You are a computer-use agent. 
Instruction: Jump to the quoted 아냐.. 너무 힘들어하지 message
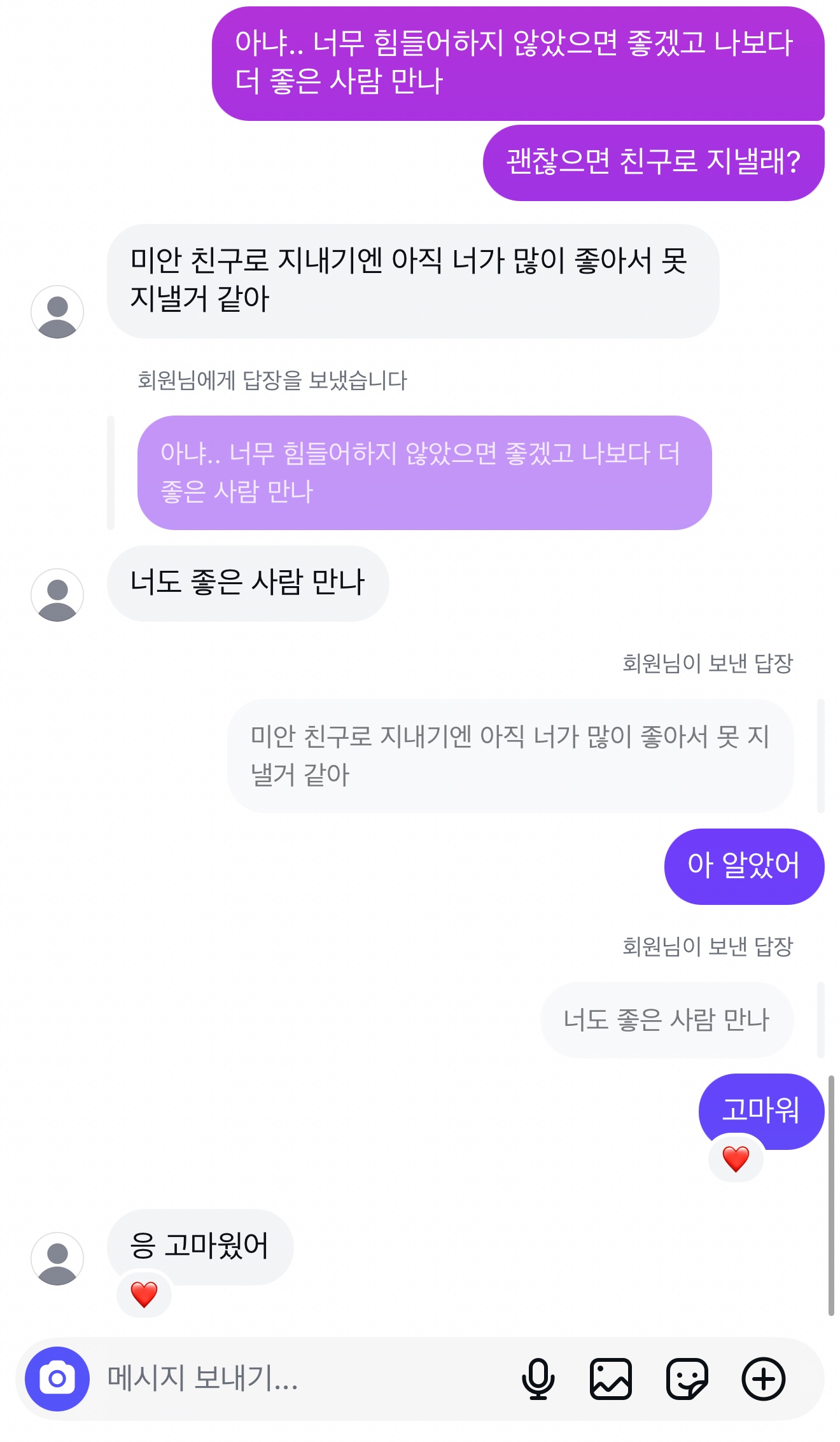(x=424, y=473)
